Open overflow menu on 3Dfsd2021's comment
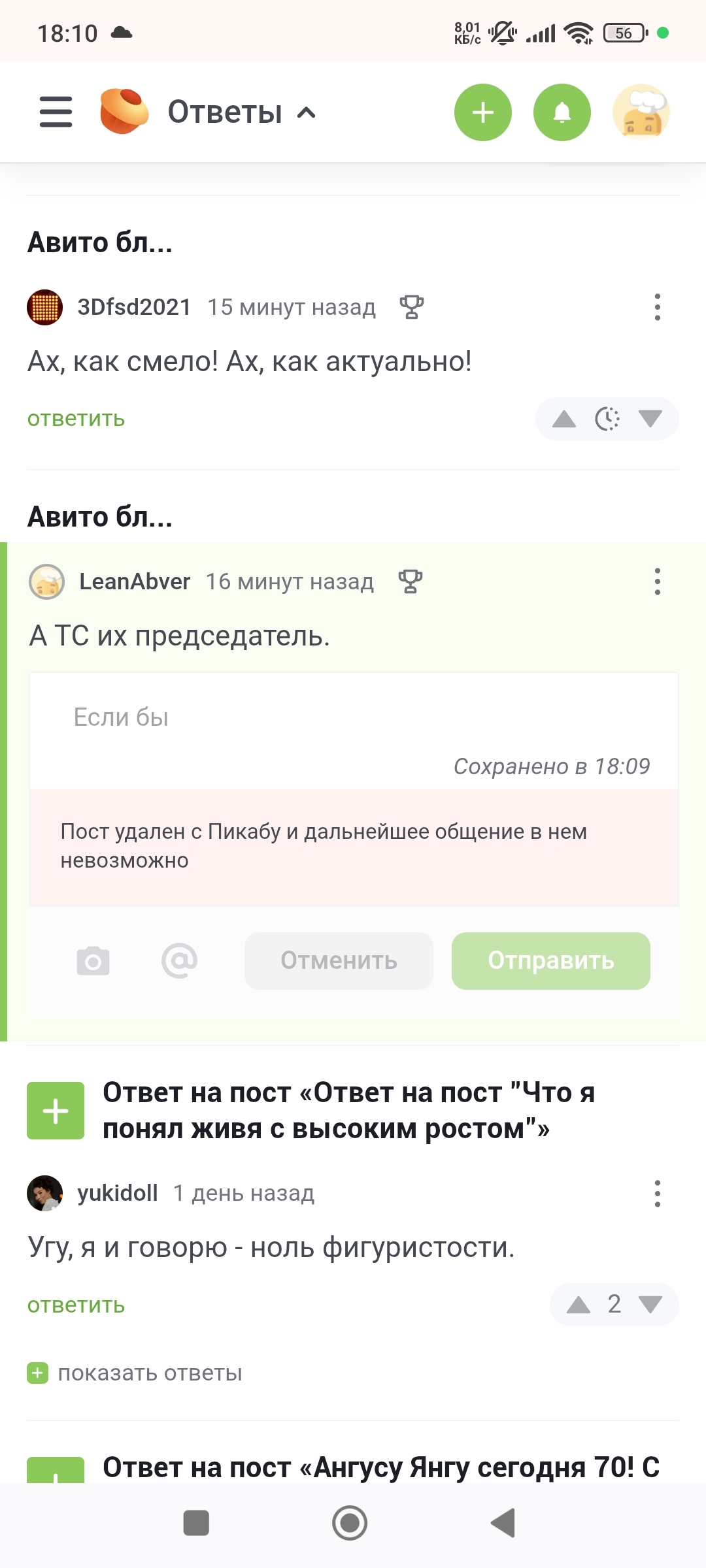The image size is (706, 1568). [657, 307]
